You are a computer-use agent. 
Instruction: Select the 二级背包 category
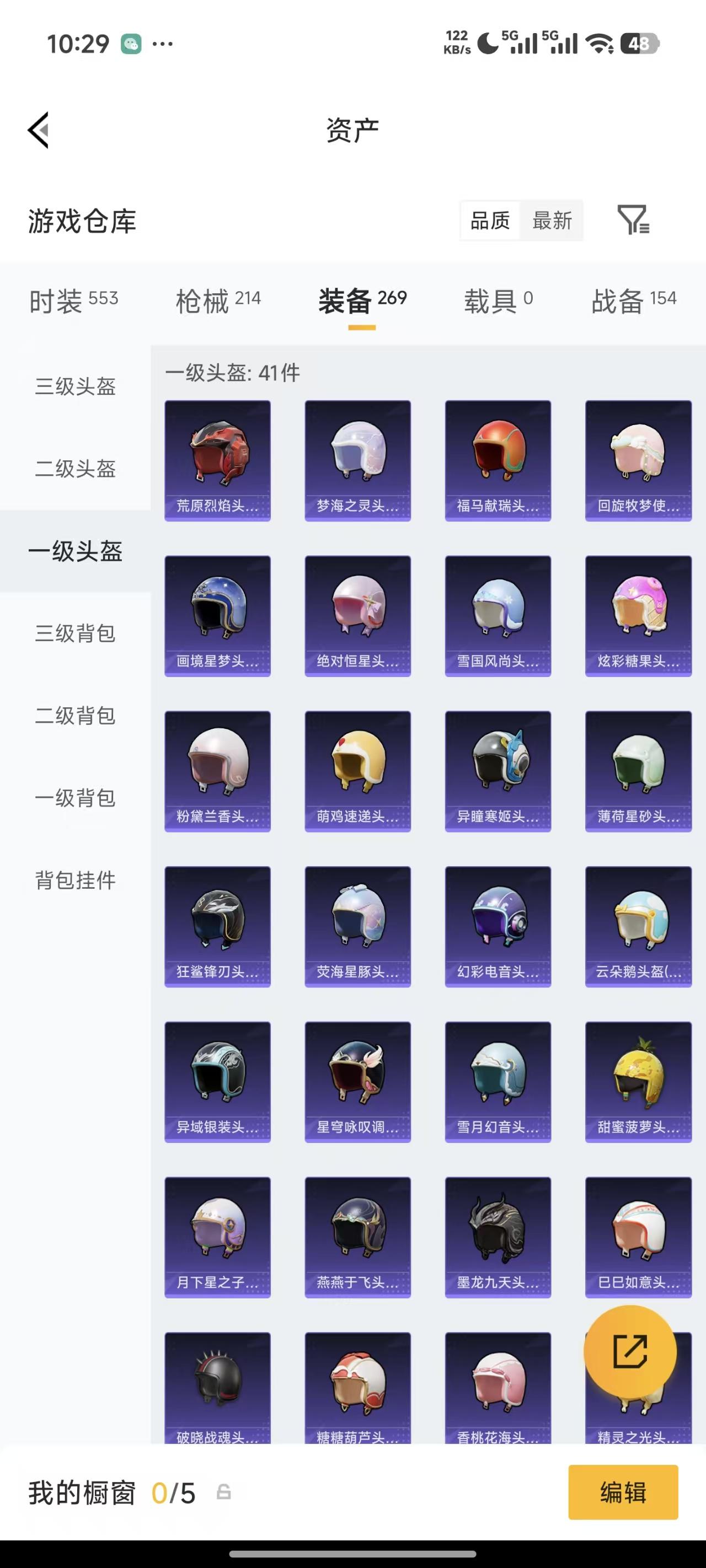pyautogui.click(x=74, y=716)
